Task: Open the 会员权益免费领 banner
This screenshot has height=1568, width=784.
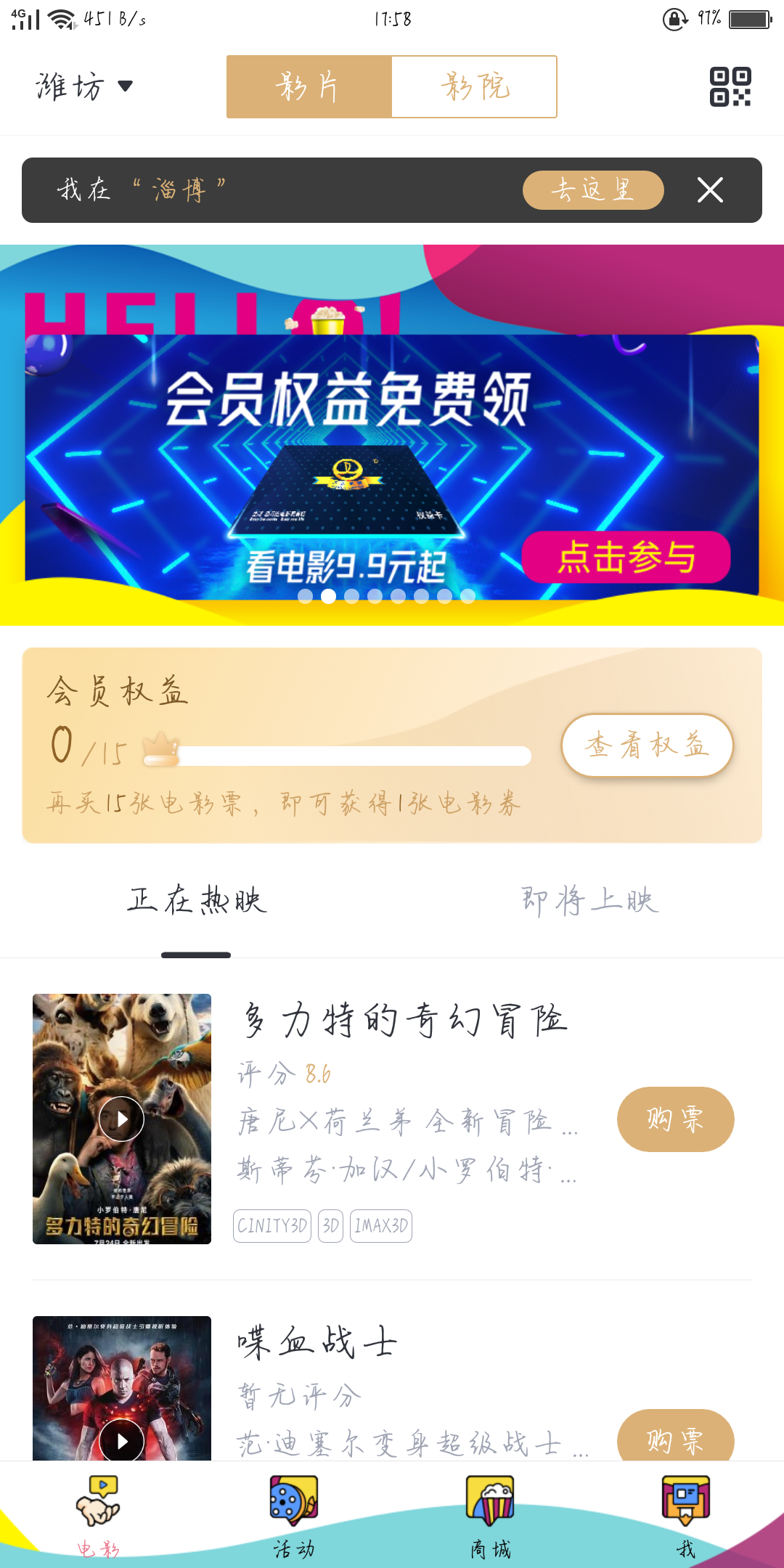Action: (x=392, y=465)
